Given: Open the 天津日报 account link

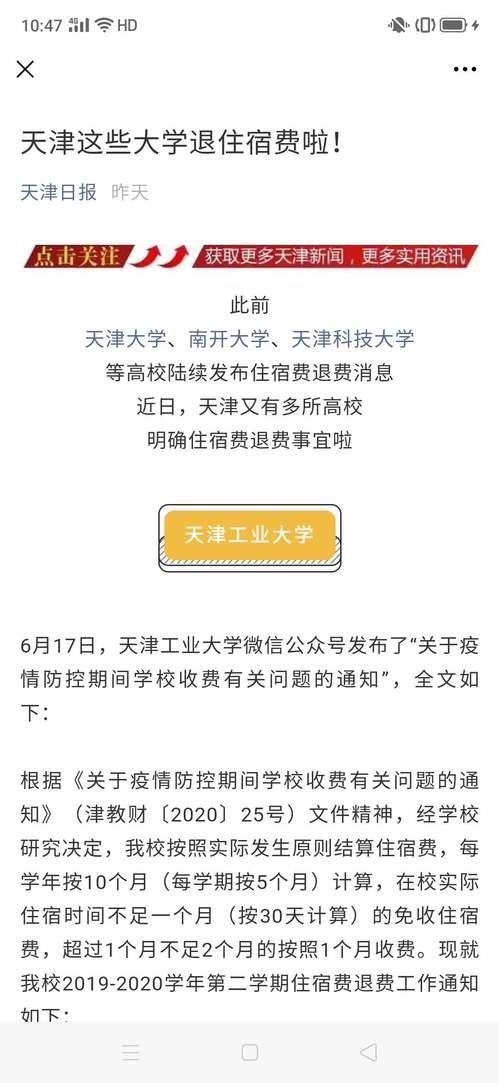Looking at the screenshot, I should [59, 192].
